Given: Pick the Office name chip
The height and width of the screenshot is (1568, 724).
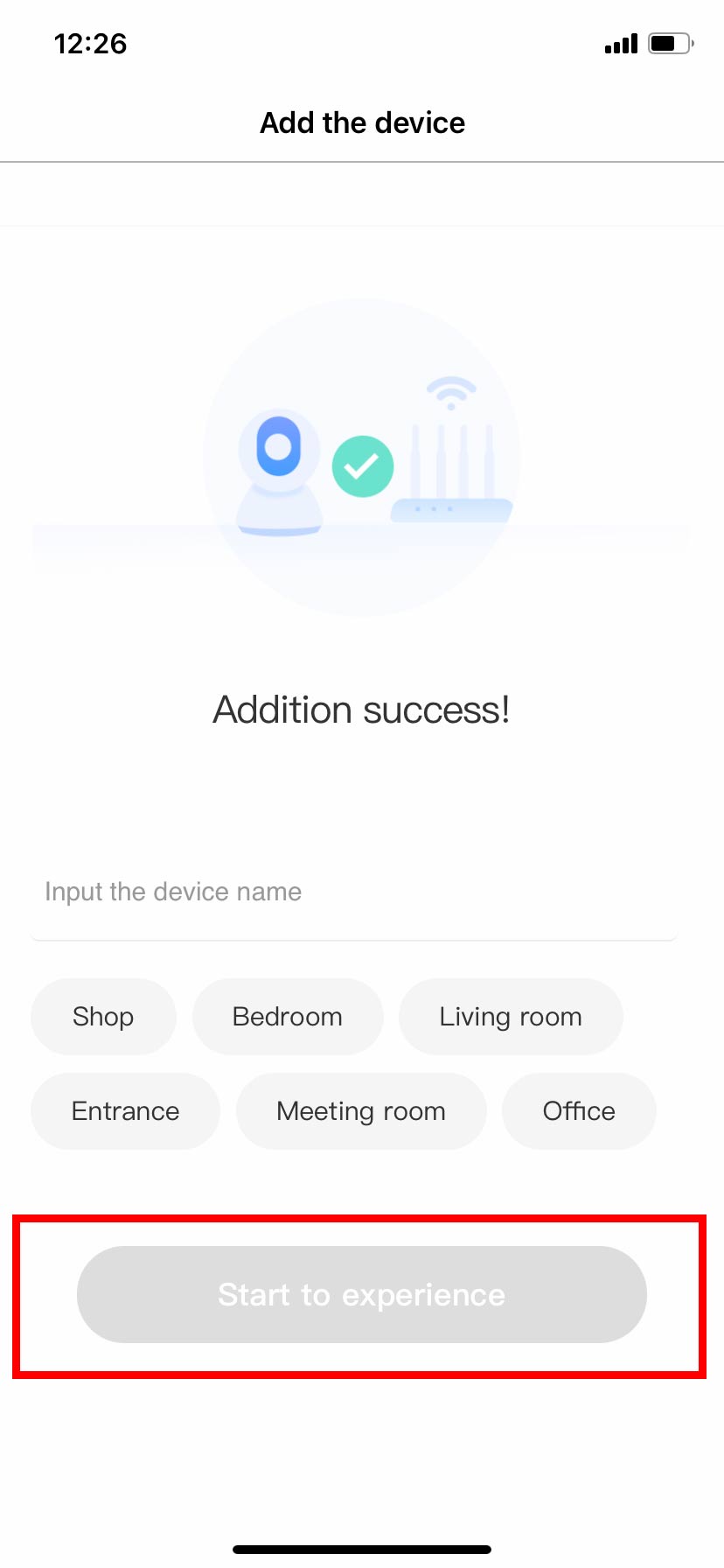Looking at the screenshot, I should [579, 1111].
